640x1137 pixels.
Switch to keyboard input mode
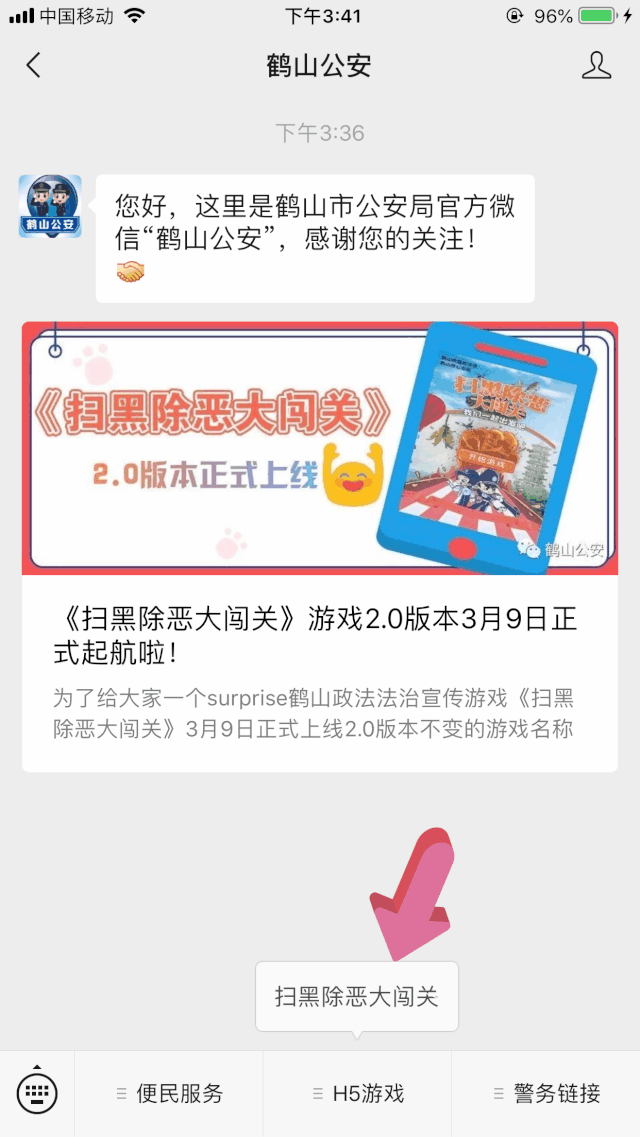tap(37, 1093)
